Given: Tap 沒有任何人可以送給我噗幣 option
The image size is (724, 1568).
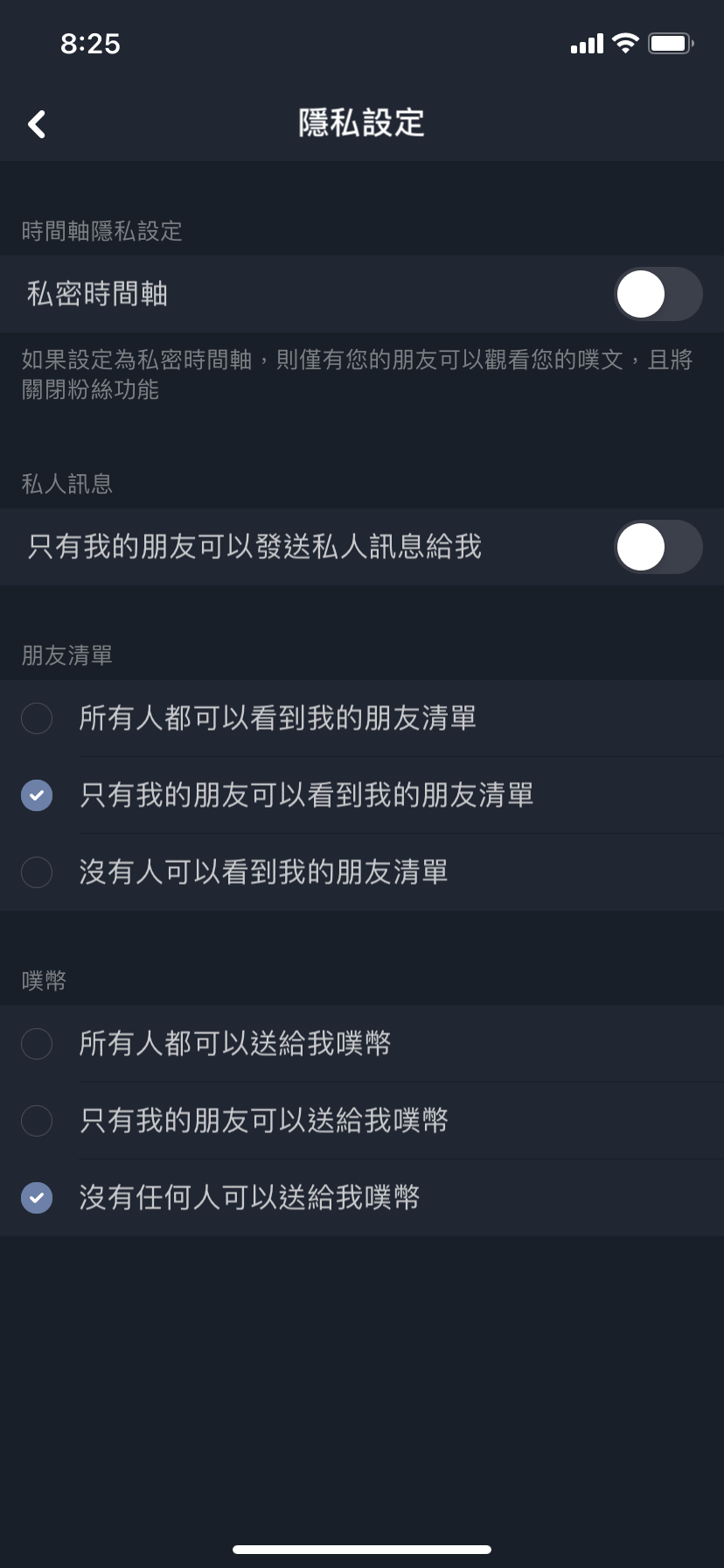Looking at the screenshot, I should pos(362,1198).
